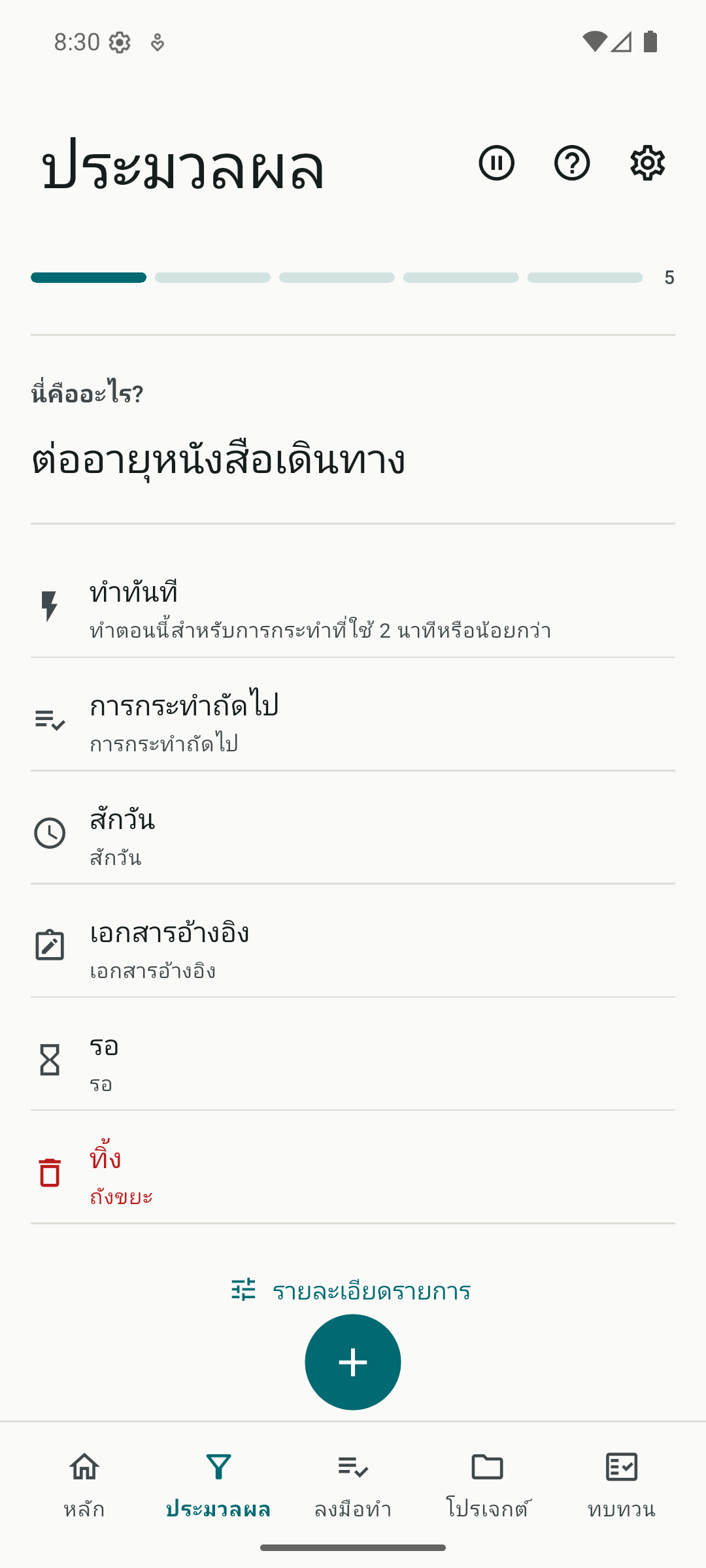Move the item to สักวัน
706x1568 pixels.
[x=353, y=834]
